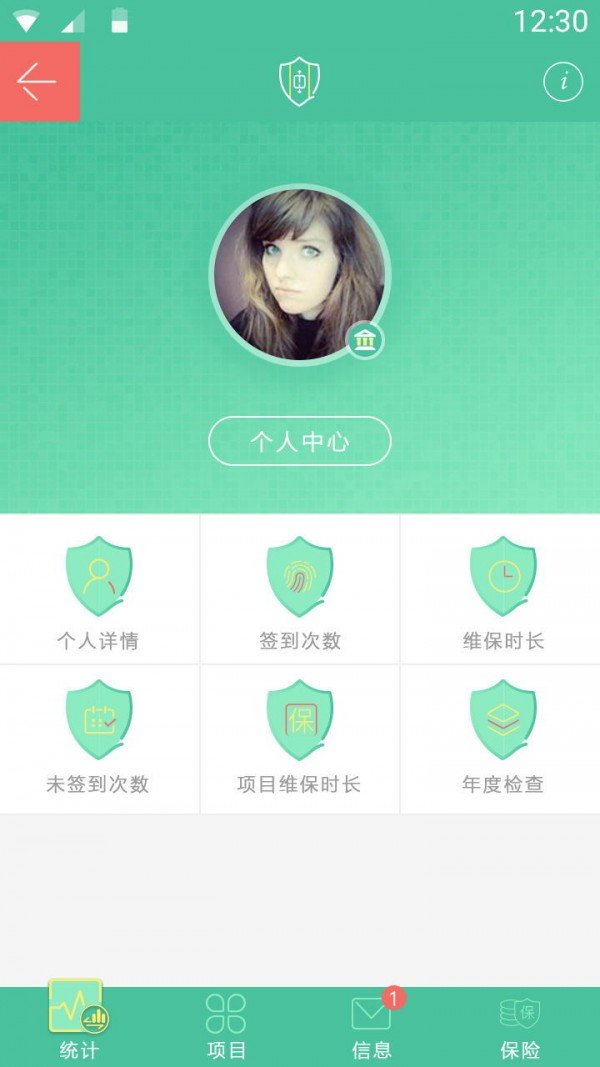This screenshot has height=1067, width=600.
Task: Tap the profile avatar photo
Action: tap(299, 275)
